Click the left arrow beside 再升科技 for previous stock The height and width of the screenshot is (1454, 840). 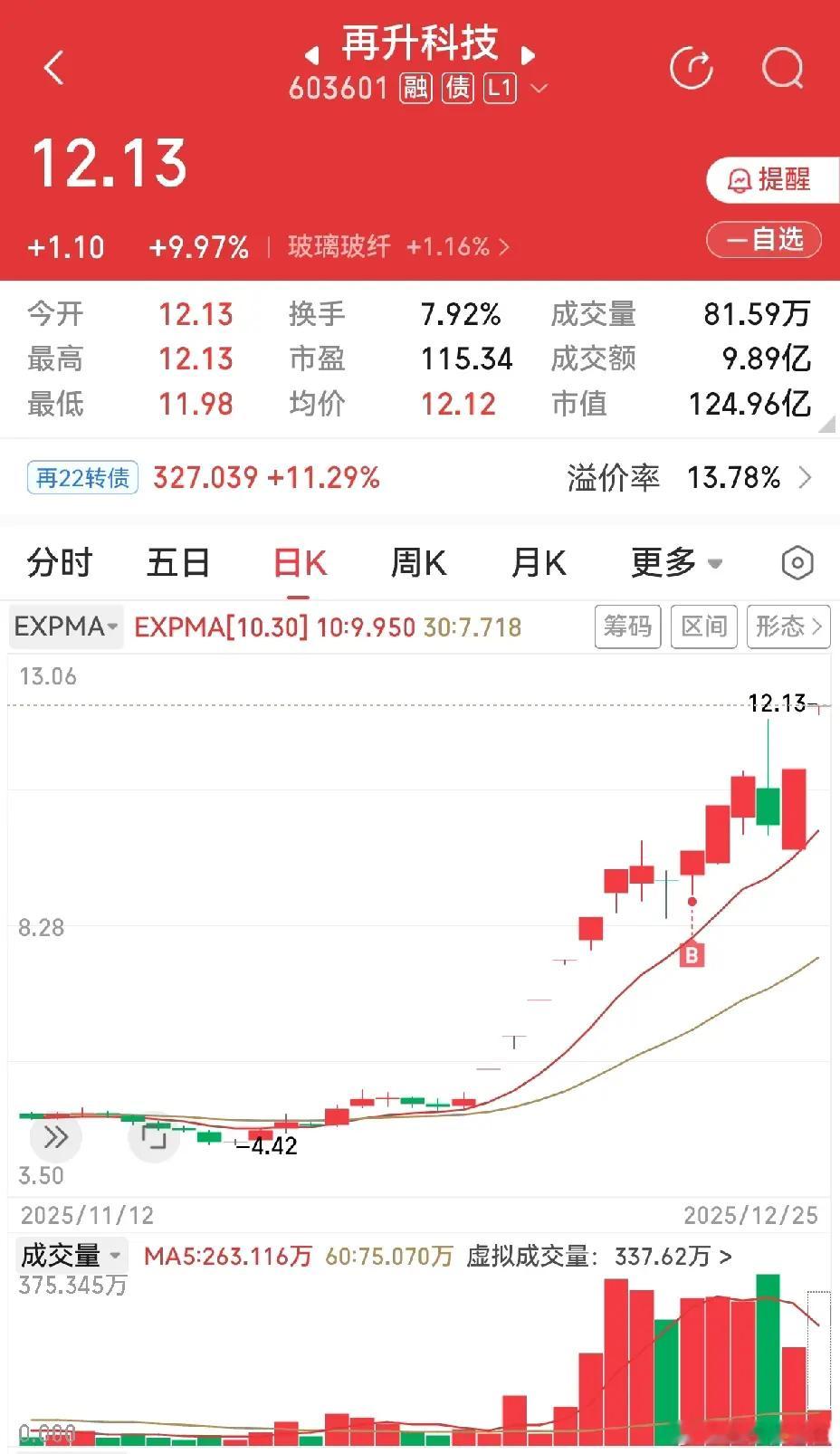click(309, 54)
